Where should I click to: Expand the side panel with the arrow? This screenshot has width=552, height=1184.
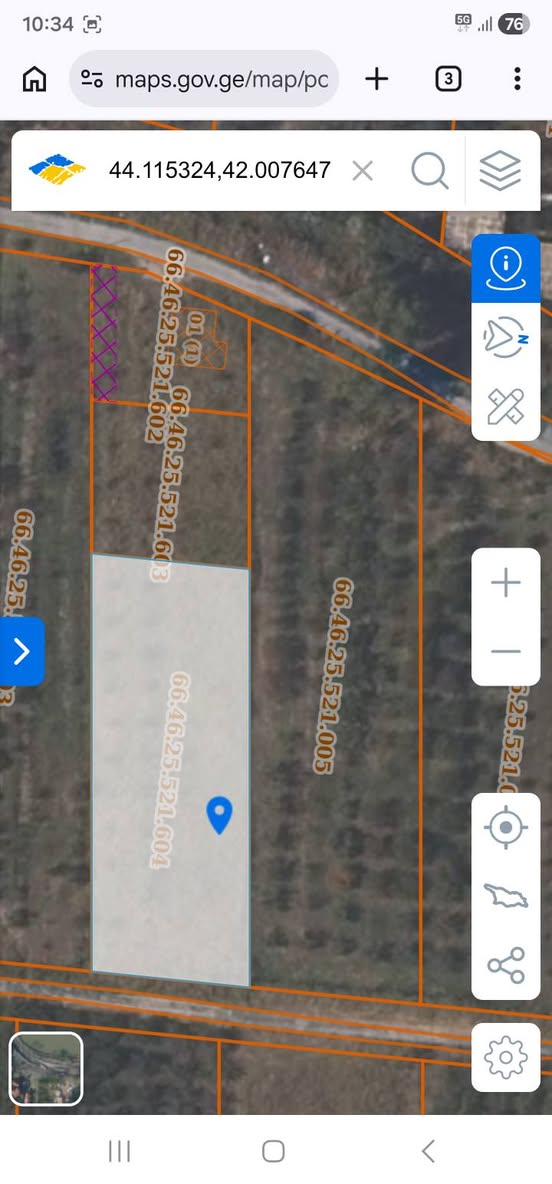[x=22, y=652]
